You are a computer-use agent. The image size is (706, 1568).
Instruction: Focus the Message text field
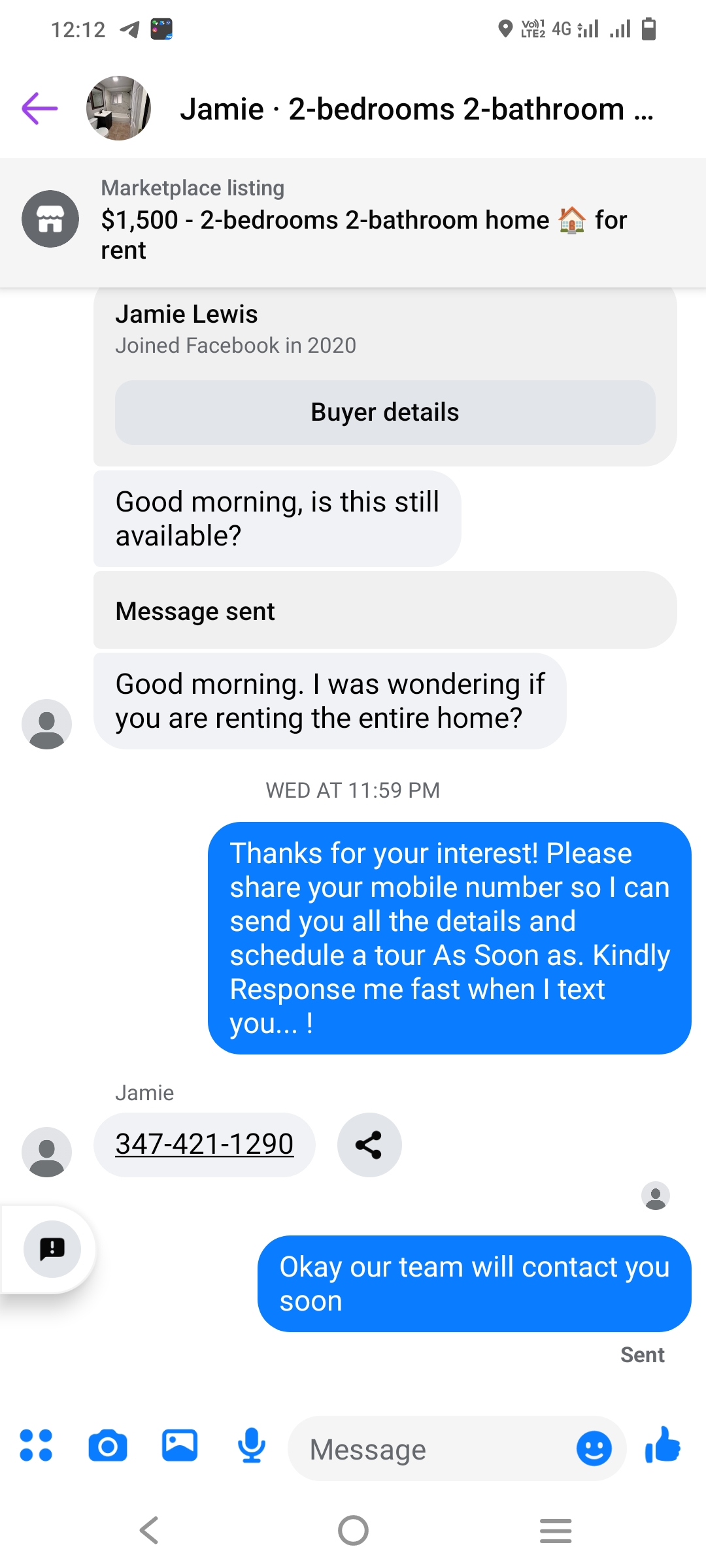[x=431, y=1449]
